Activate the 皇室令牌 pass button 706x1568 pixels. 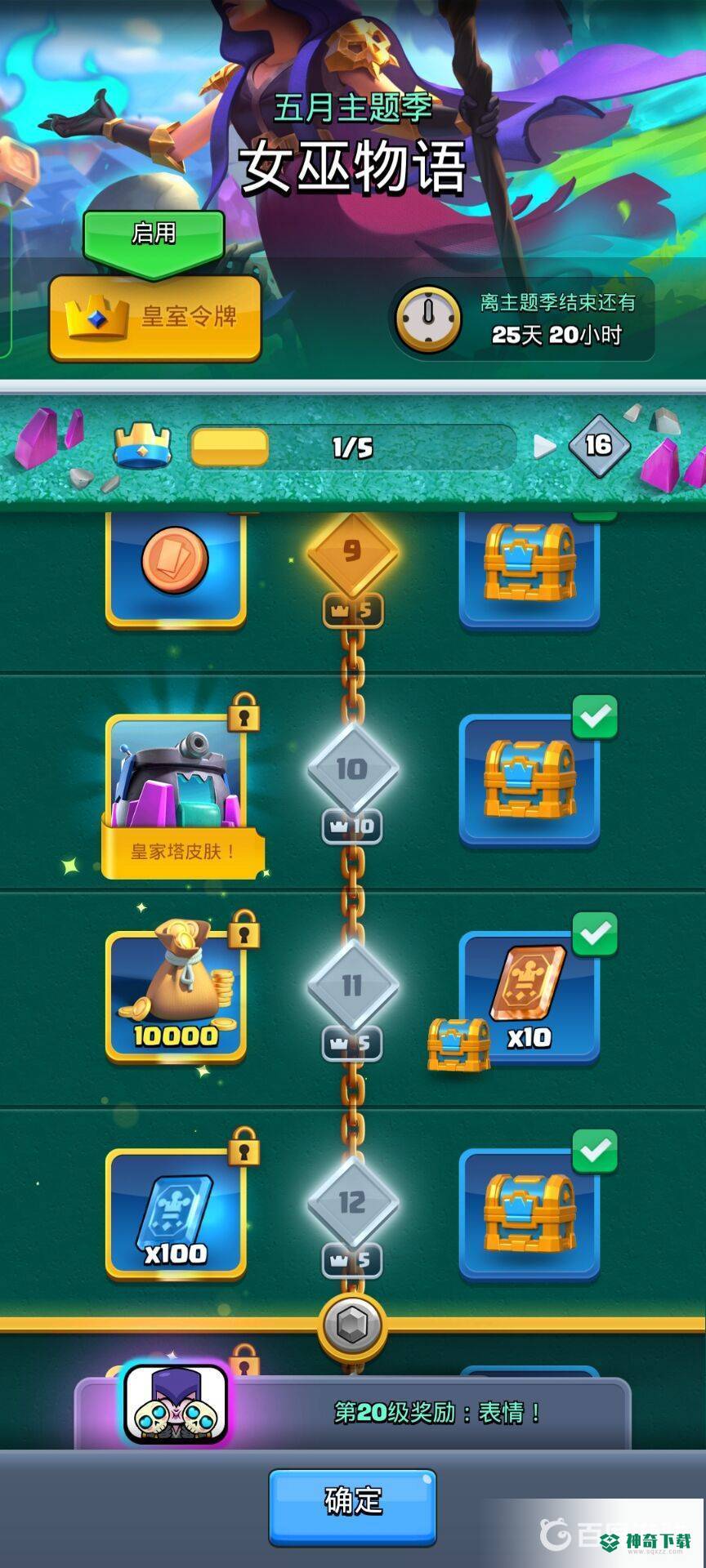(155, 317)
